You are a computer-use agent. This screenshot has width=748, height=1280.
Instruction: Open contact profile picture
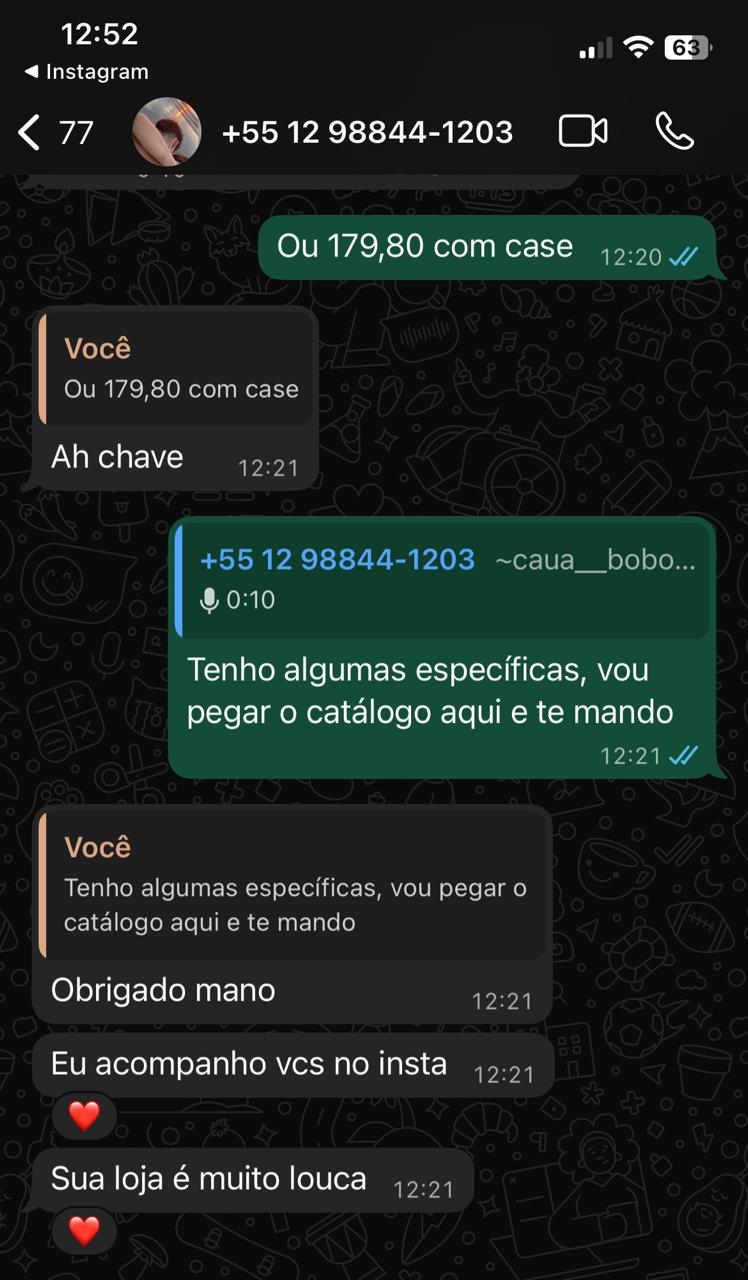pyautogui.click(x=167, y=132)
